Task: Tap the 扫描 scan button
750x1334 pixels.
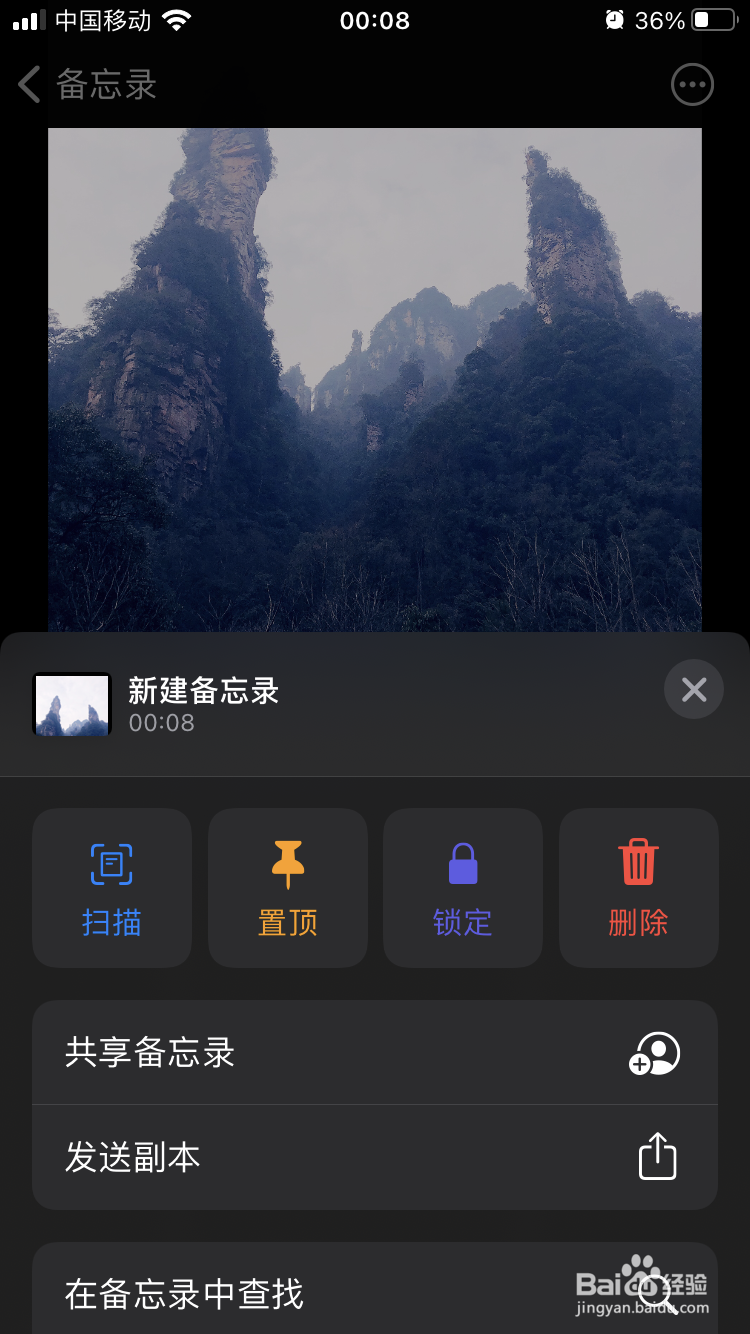Action: point(112,888)
